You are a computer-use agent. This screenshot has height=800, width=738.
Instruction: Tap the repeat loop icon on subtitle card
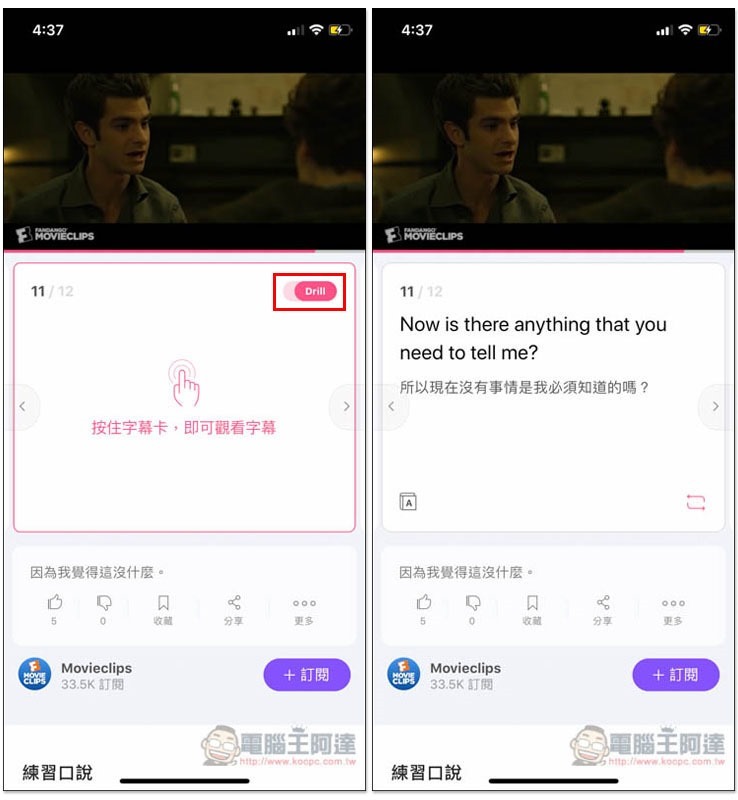point(695,503)
